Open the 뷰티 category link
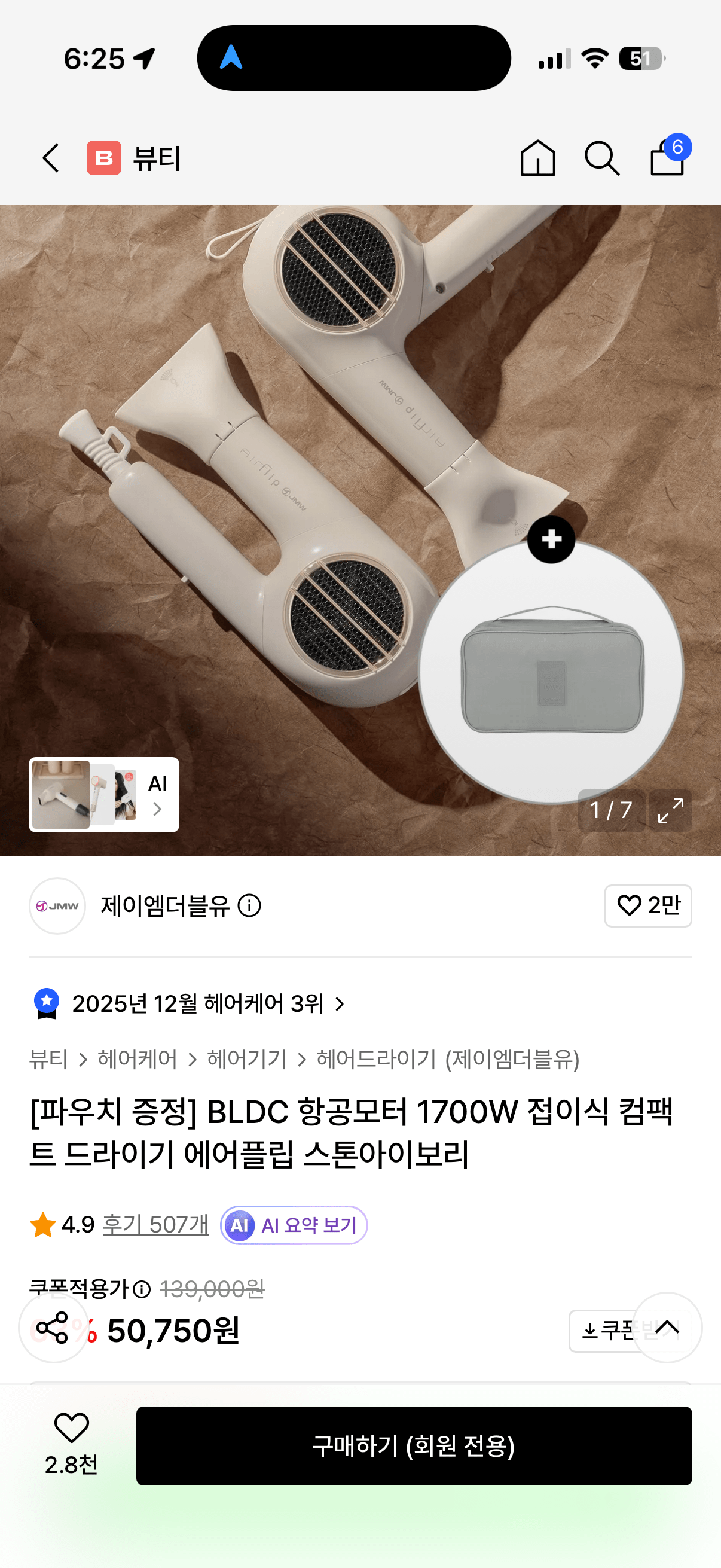The image size is (721, 1568). [x=134, y=158]
